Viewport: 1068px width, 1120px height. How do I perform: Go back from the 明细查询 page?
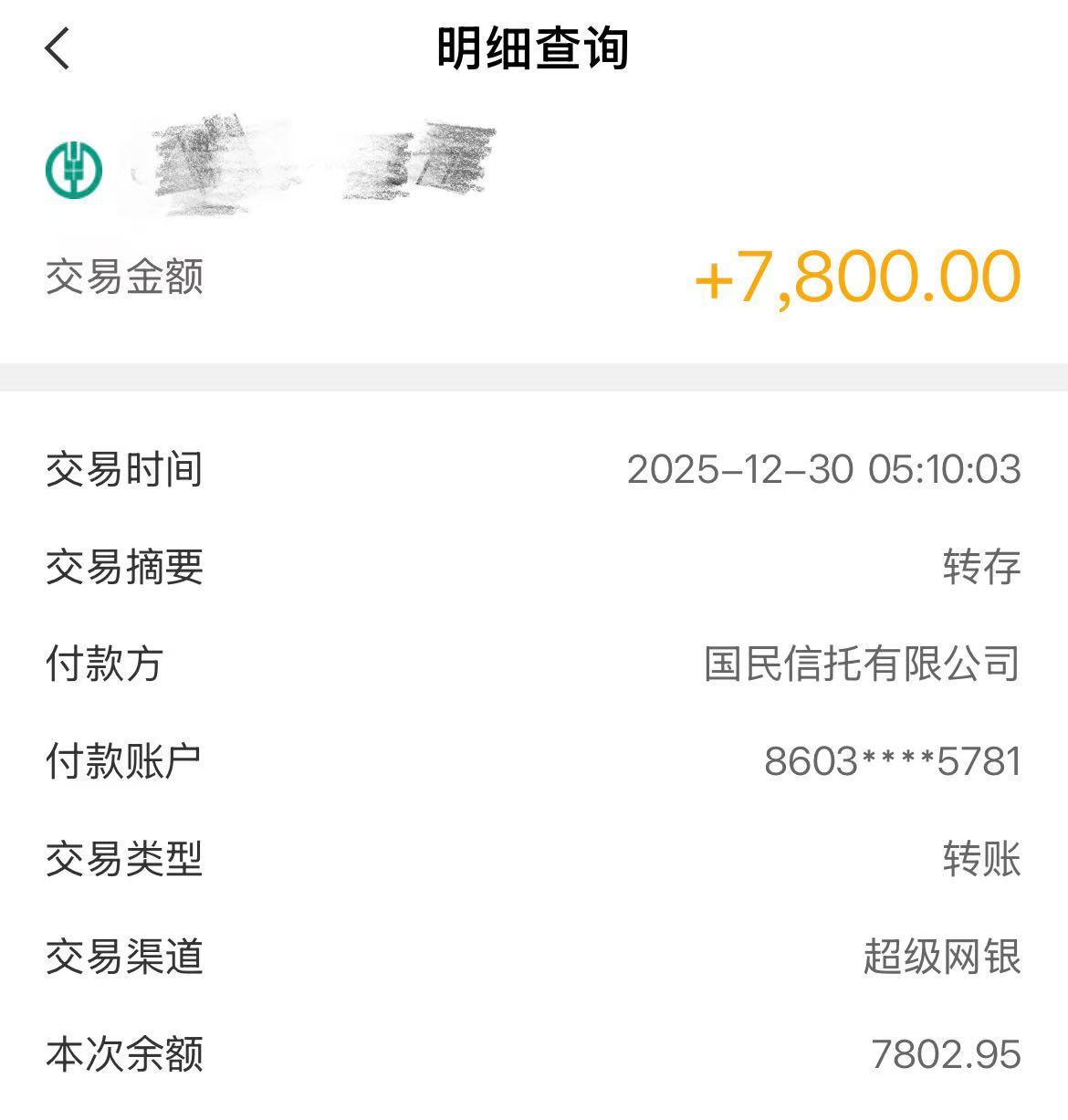(58, 48)
